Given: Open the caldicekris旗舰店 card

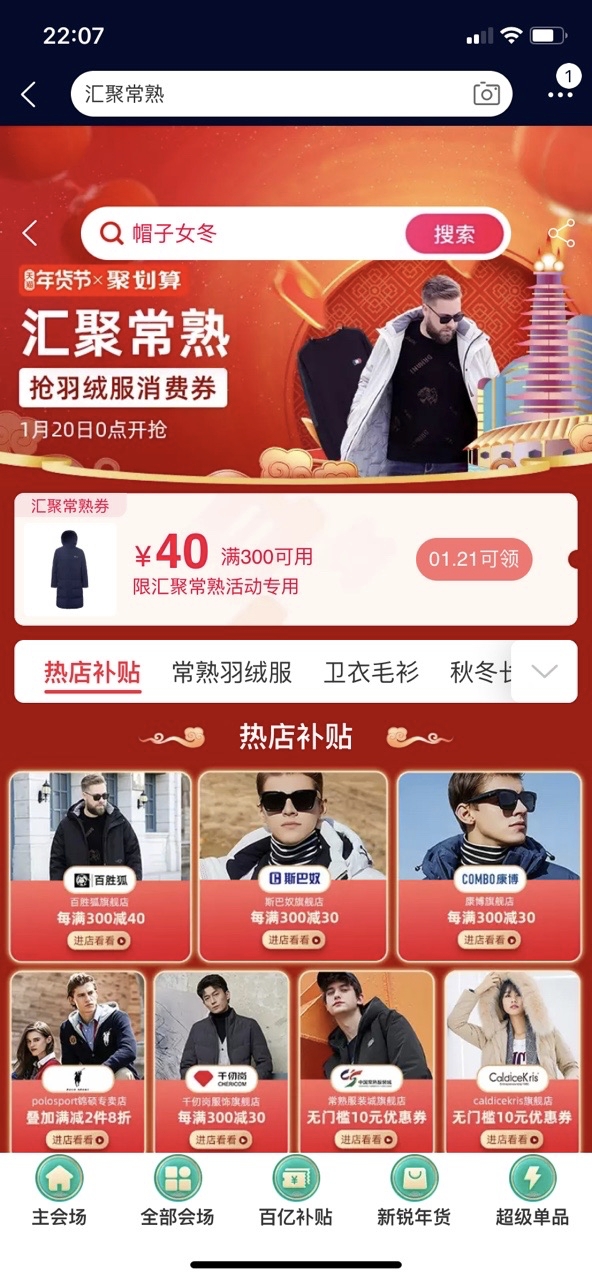Looking at the screenshot, I should (512, 1061).
